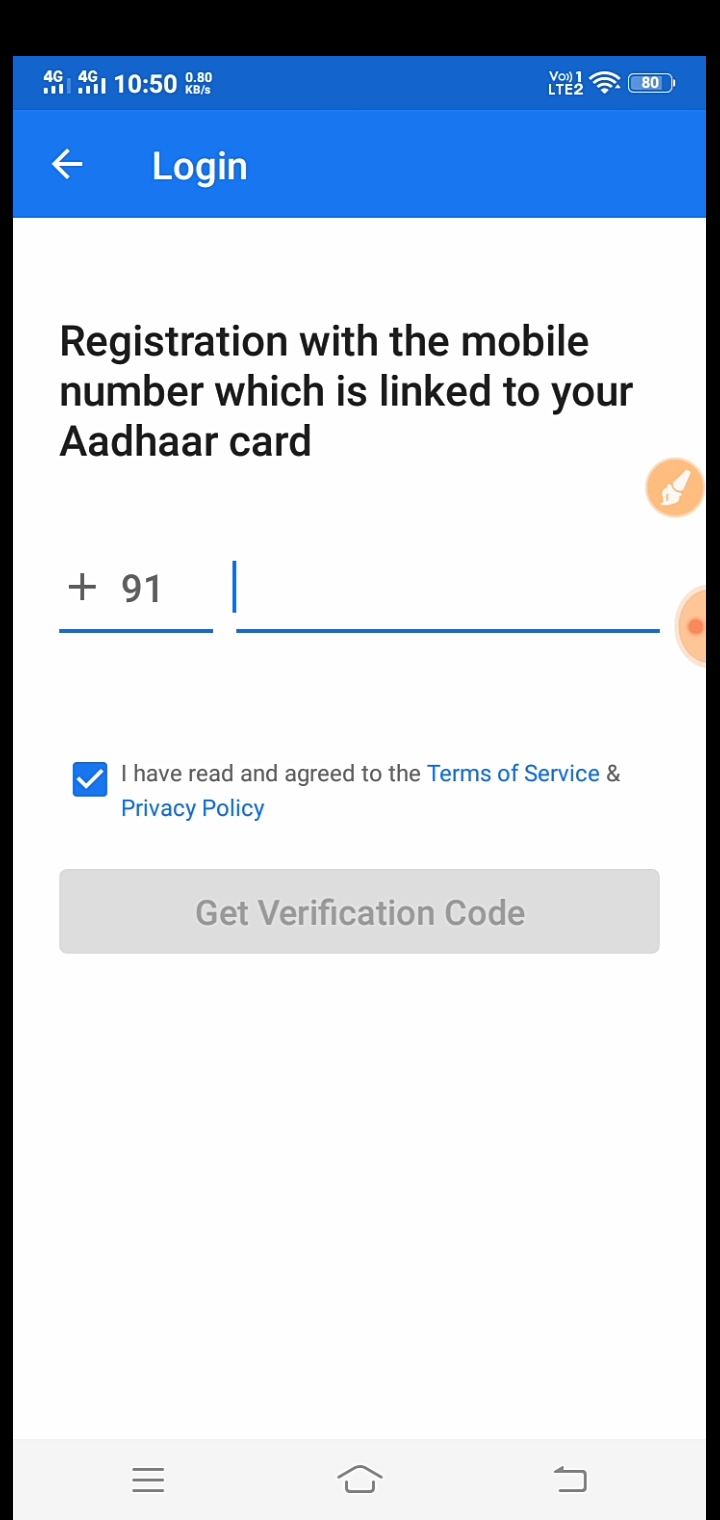720x1520 pixels.
Task: Open the +91 country code selector
Action: tap(136, 589)
